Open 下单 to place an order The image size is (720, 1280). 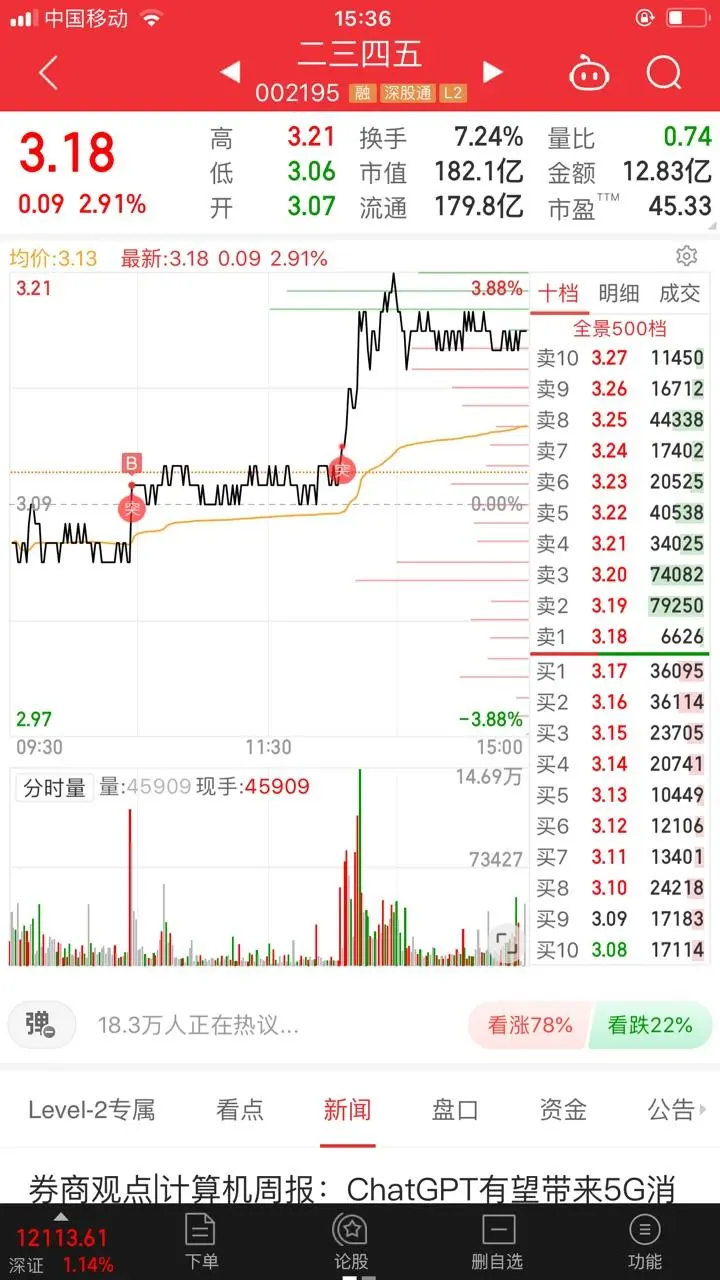point(200,1241)
